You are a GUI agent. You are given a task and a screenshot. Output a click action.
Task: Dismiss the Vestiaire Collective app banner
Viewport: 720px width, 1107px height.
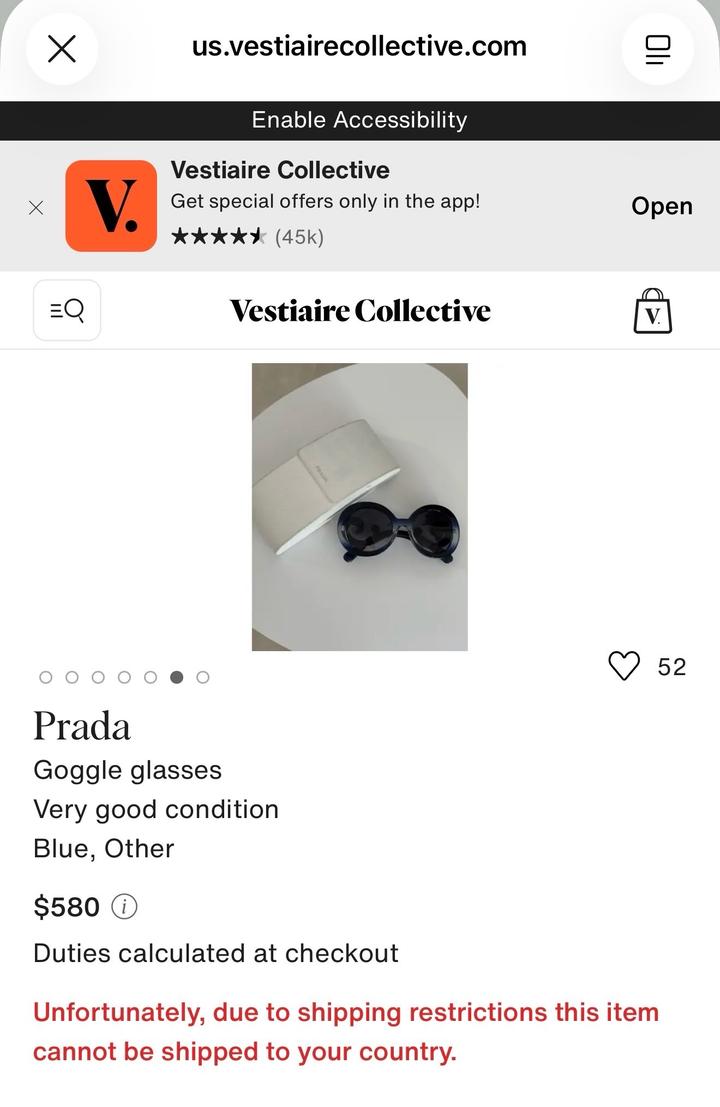pyautogui.click(x=36, y=207)
